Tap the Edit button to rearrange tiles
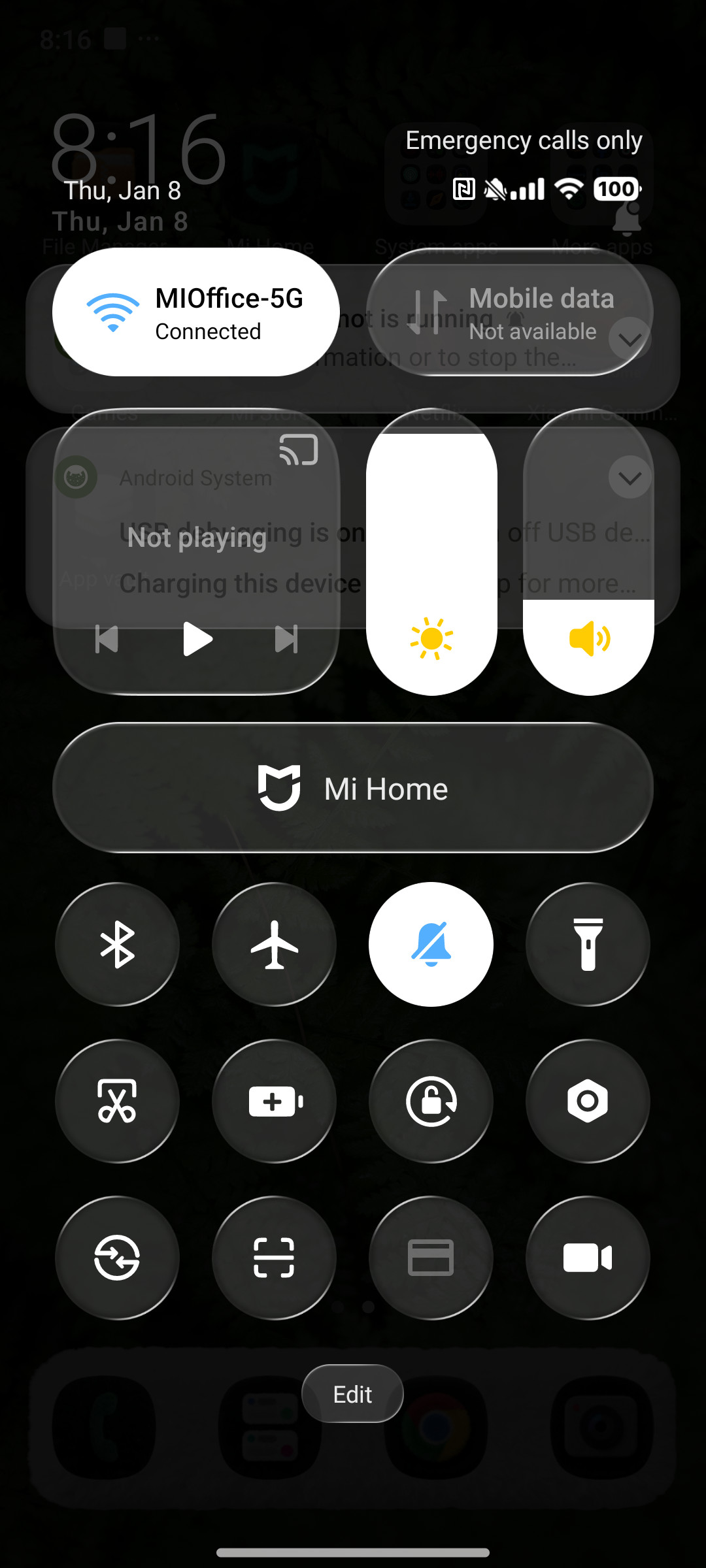 click(x=352, y=1394)
